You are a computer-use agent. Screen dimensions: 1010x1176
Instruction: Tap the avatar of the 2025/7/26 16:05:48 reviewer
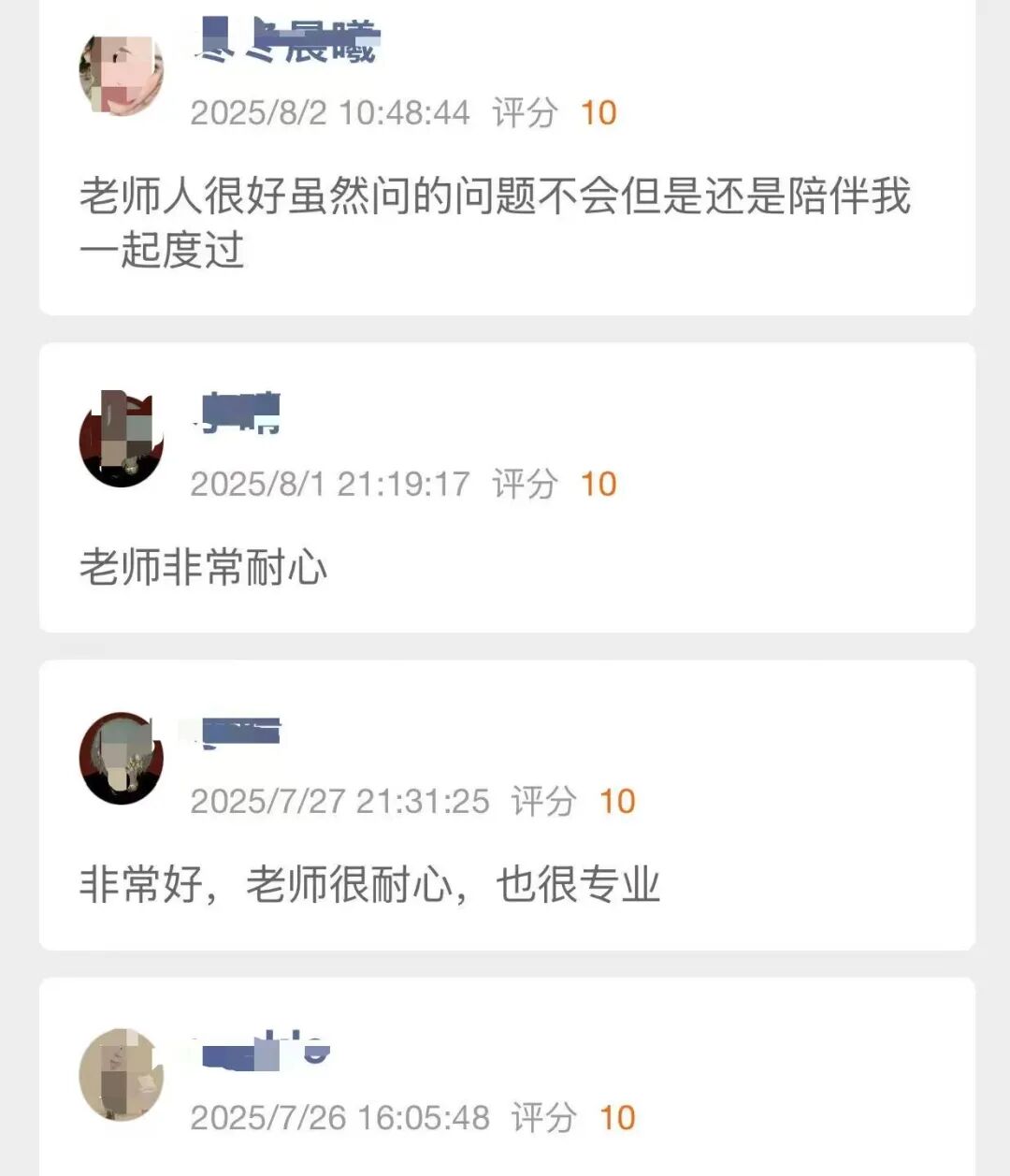(122, 1075)
